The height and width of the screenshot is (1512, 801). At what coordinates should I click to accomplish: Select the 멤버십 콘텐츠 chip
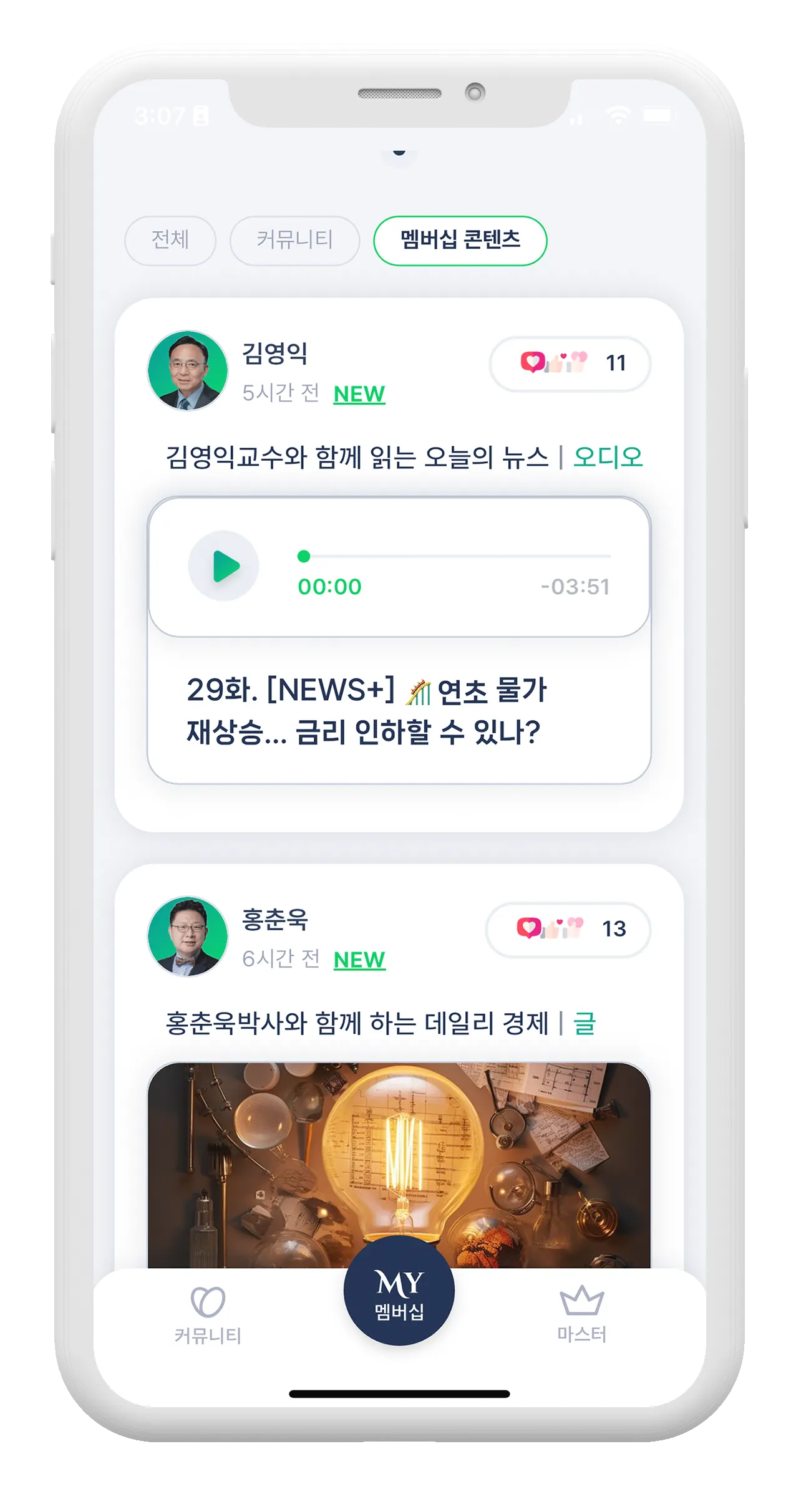(460, 240)
